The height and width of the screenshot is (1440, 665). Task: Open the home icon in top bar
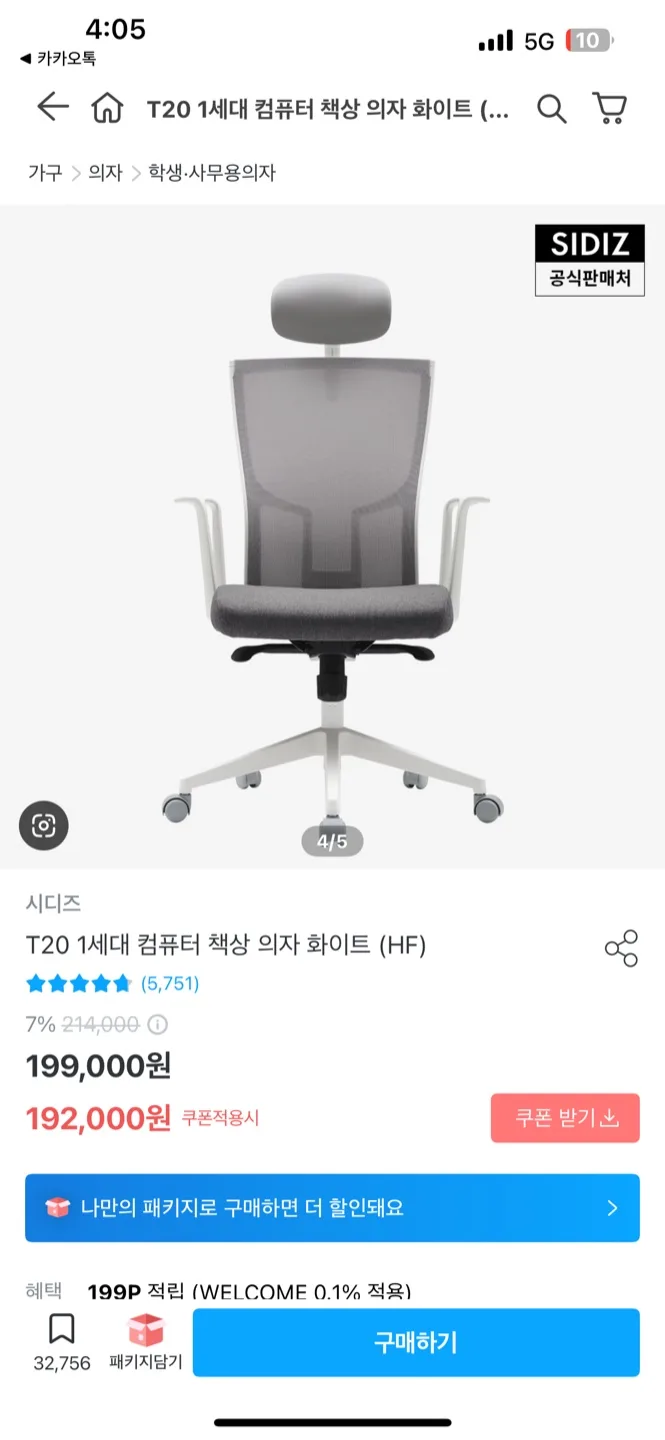click(107, 108)
